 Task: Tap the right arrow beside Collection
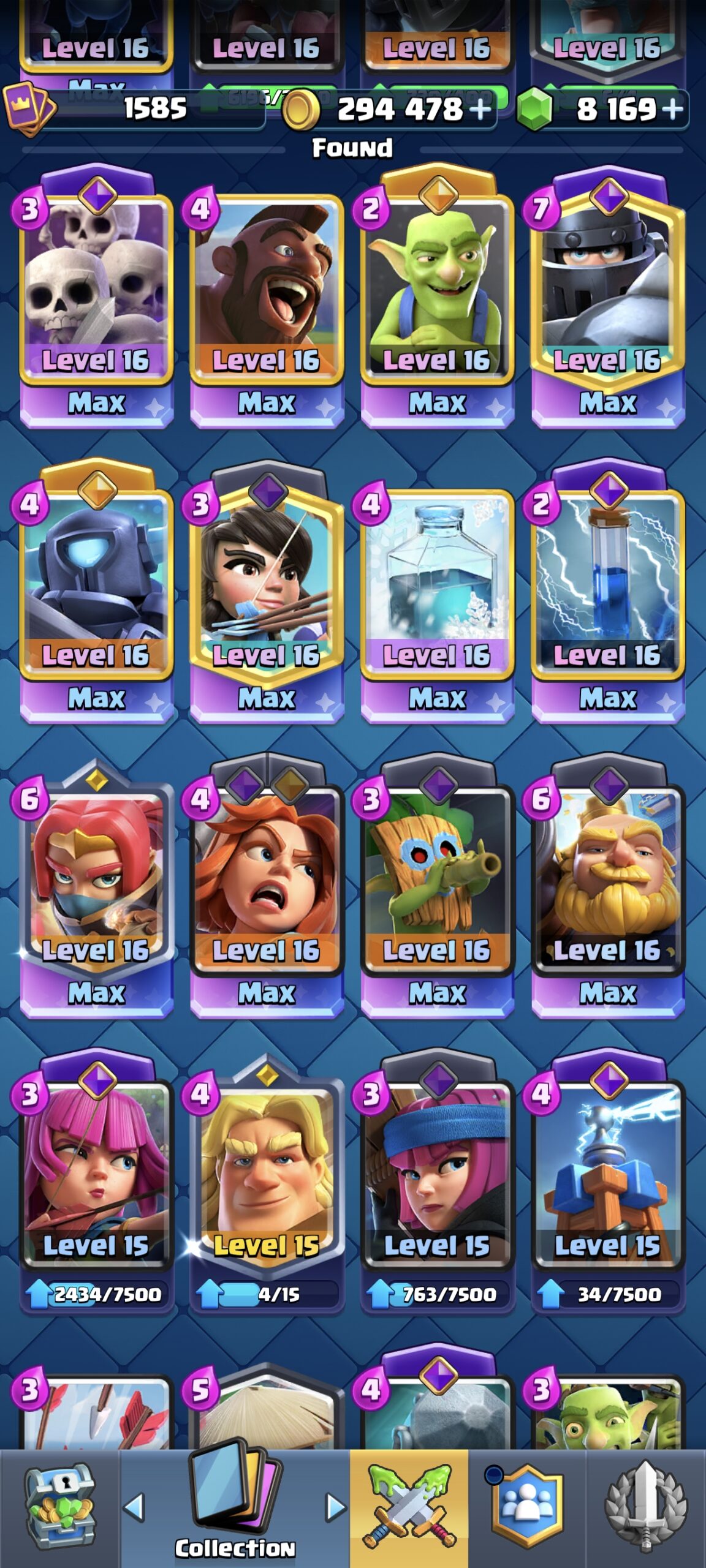335,1507
